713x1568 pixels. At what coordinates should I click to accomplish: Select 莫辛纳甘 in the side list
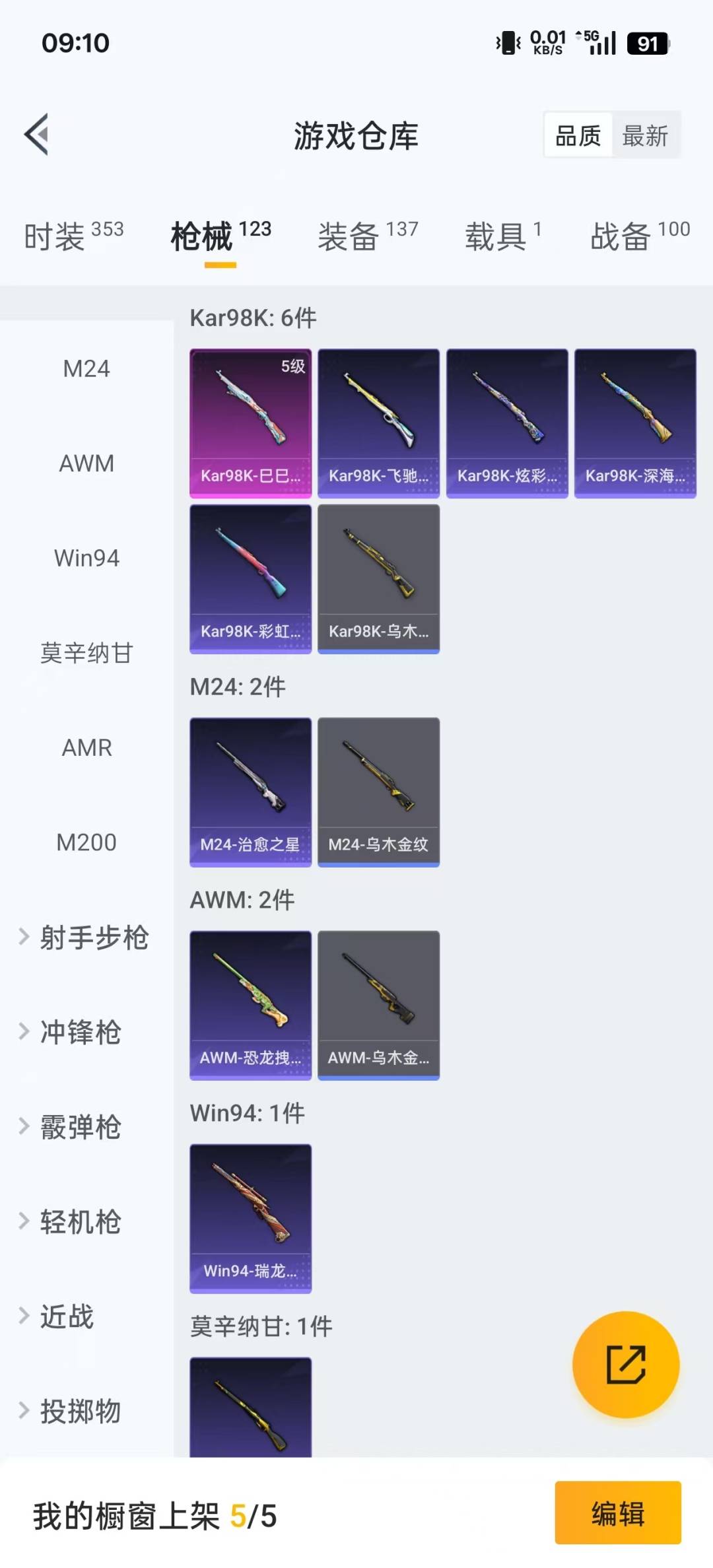(x=86, y=653)
